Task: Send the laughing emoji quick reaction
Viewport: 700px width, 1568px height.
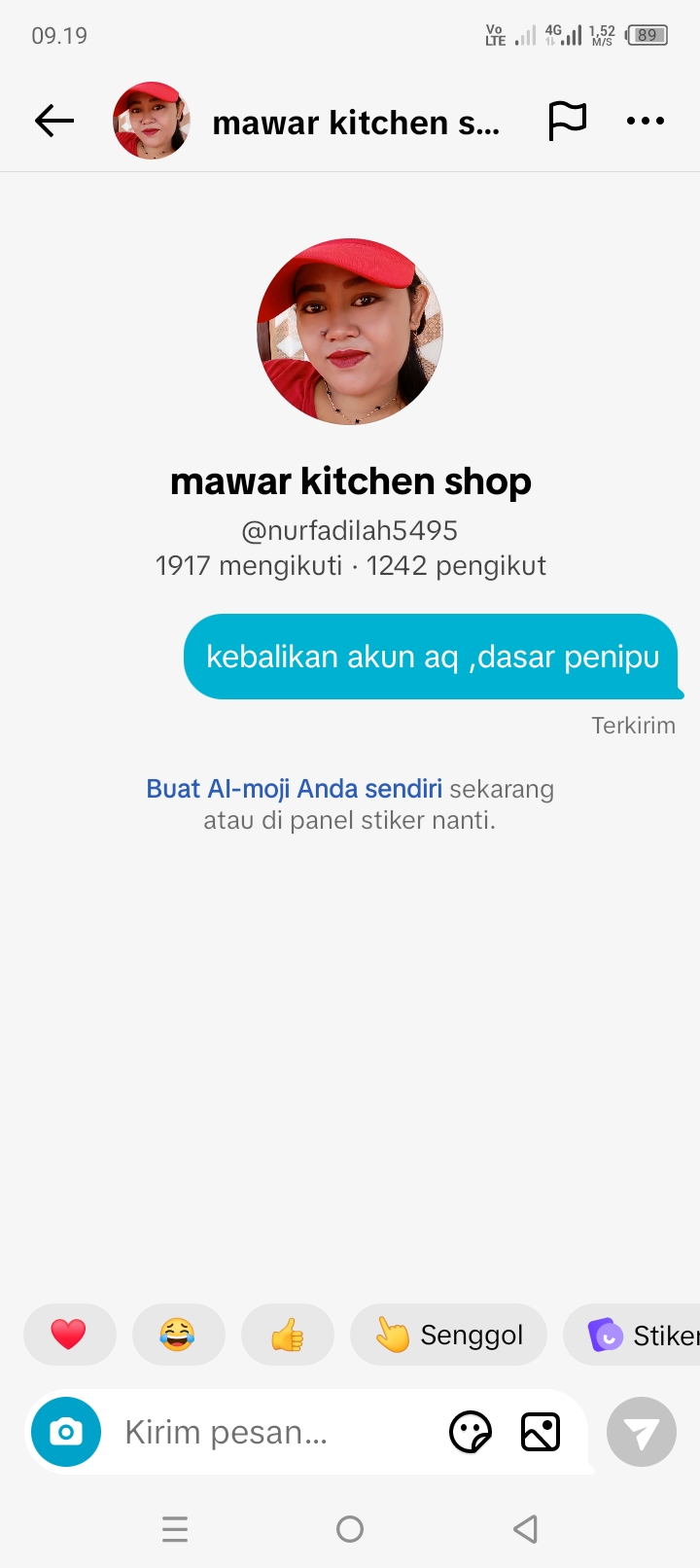Action: [x=178, y=1335]
